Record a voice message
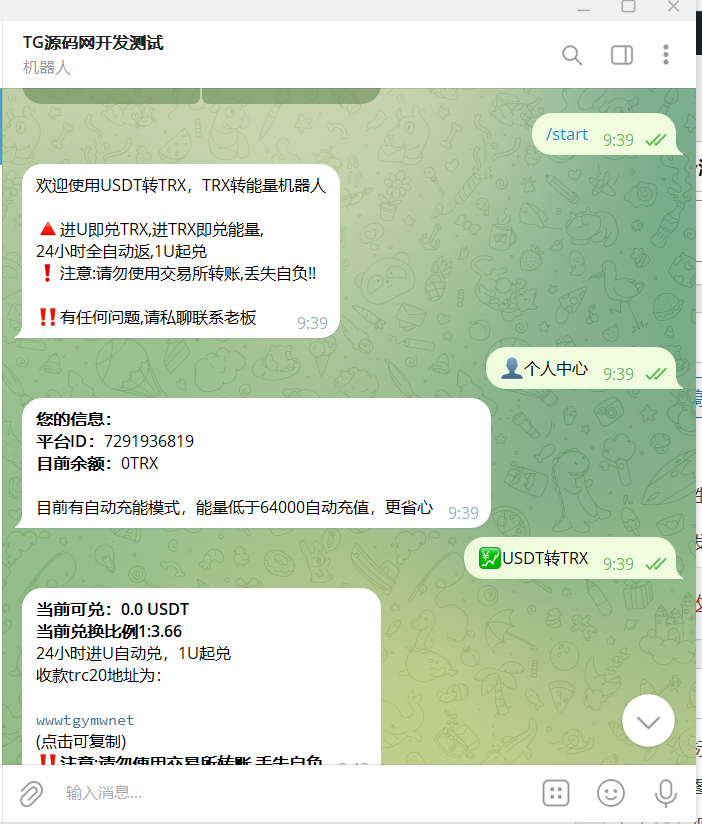 (x=665, y=794)
